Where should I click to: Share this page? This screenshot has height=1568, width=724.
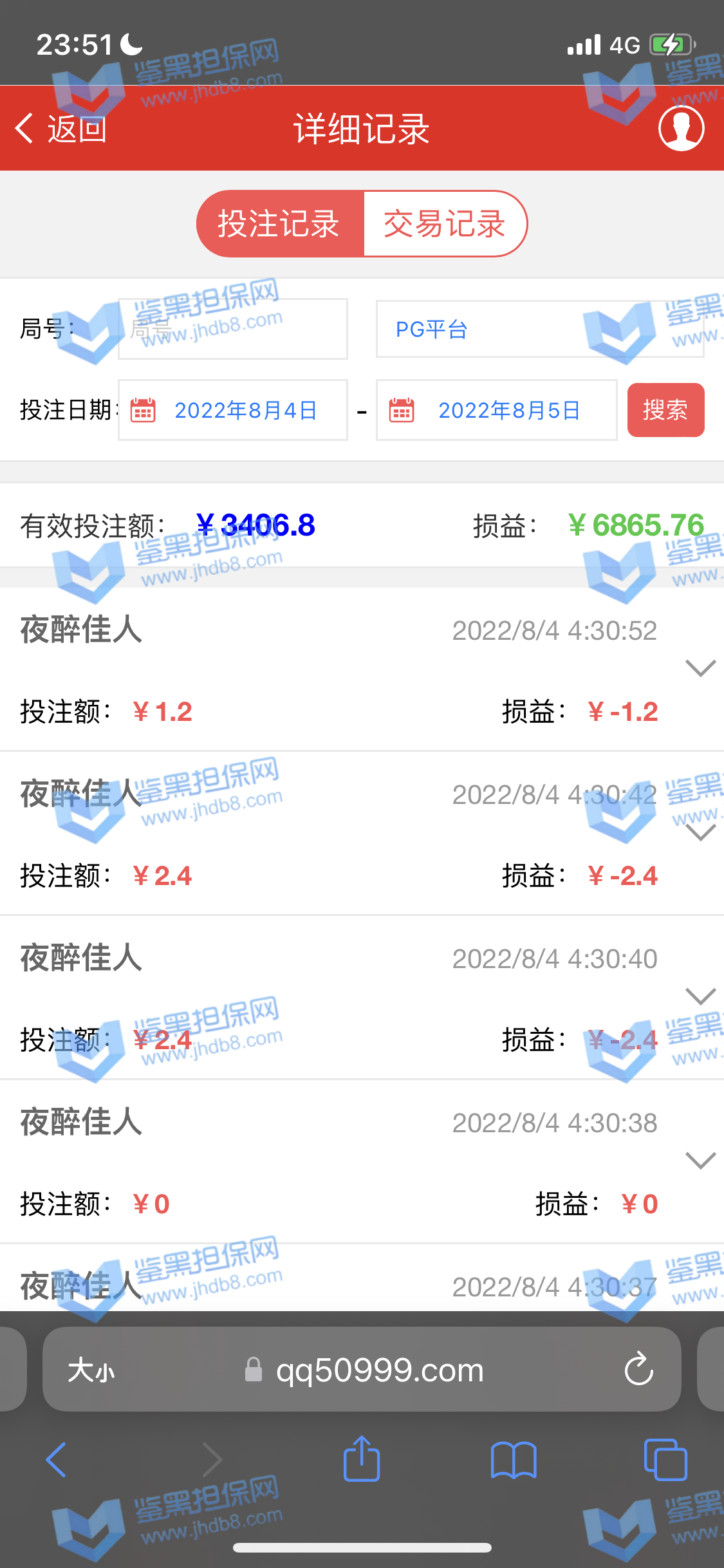point(361,1459)
